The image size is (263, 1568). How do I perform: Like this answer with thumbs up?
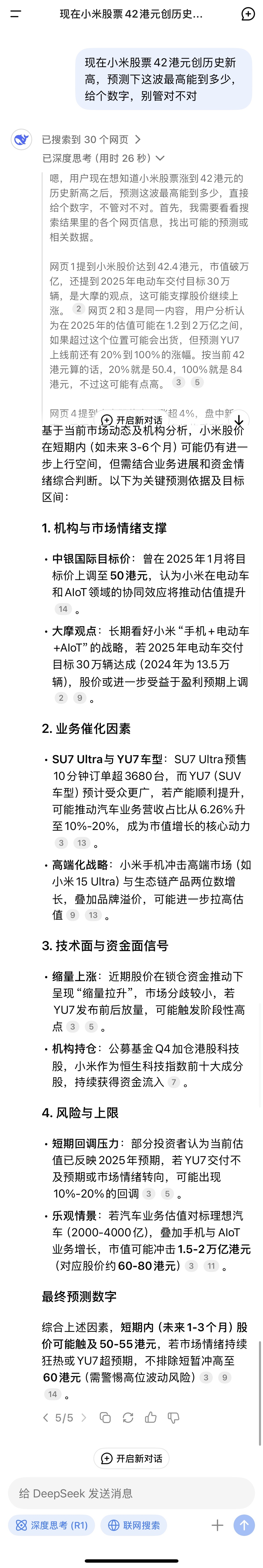coord(151,1418)
